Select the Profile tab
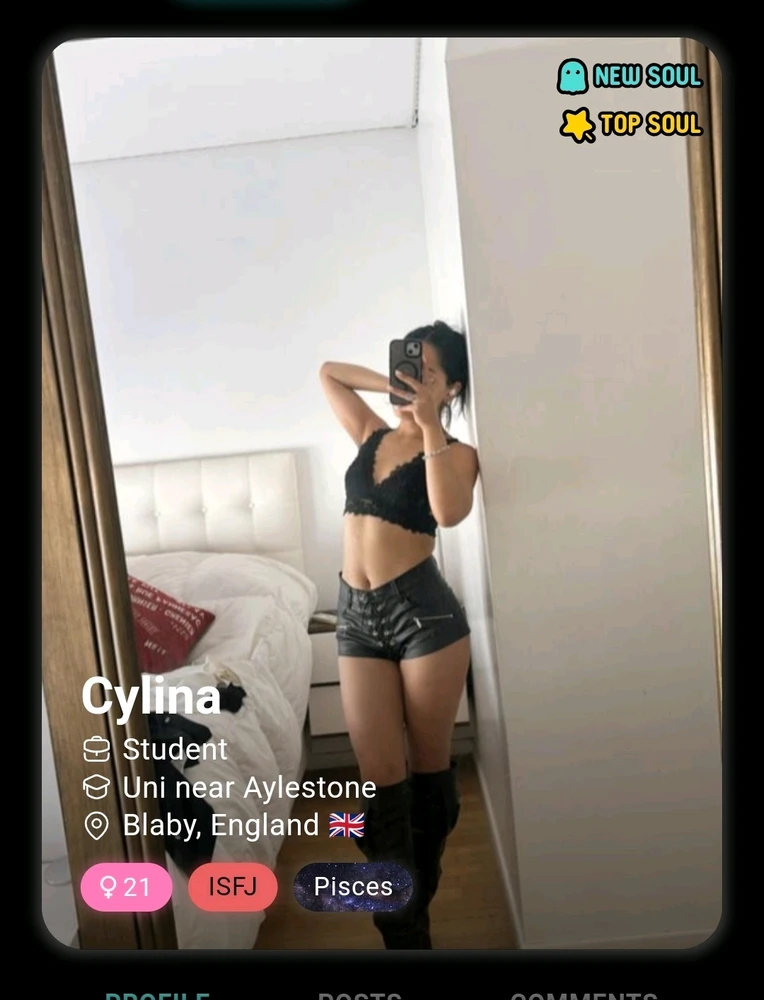 158,995
